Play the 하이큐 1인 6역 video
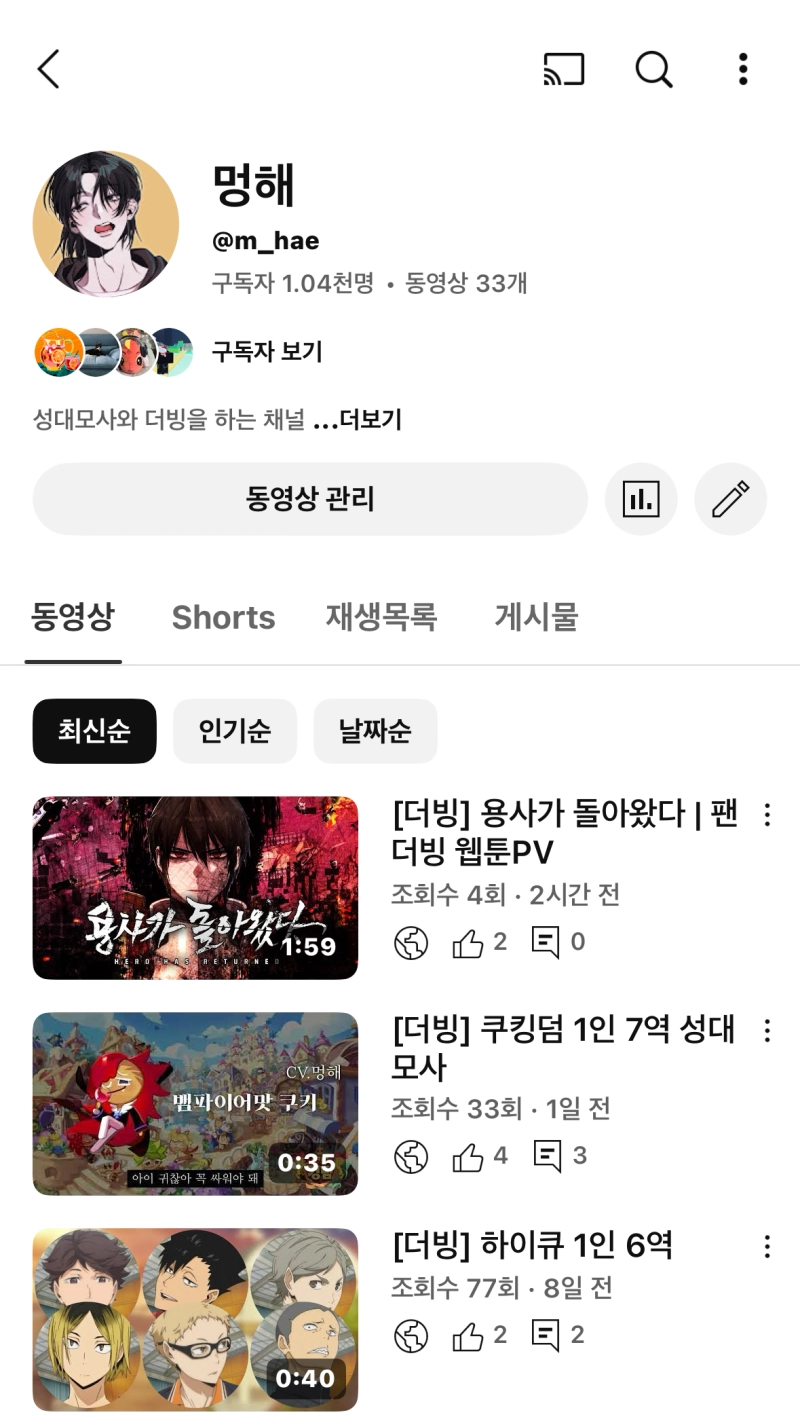 tap(195, 1319)
